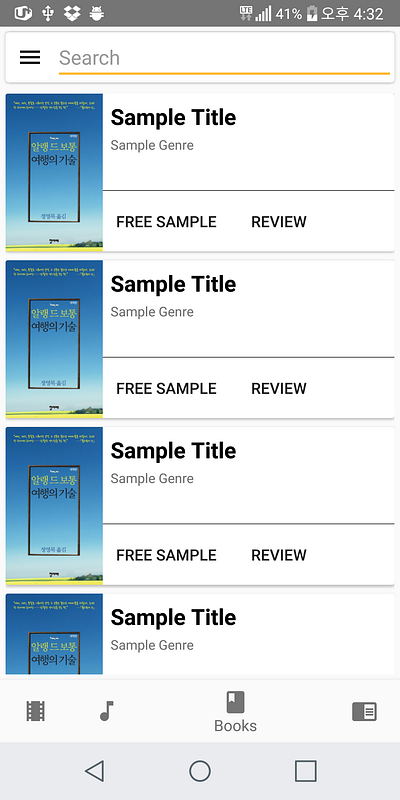Tap REVIEW on the third book card
This screenshot has width=400, height=800.
(x=279, y=555)
